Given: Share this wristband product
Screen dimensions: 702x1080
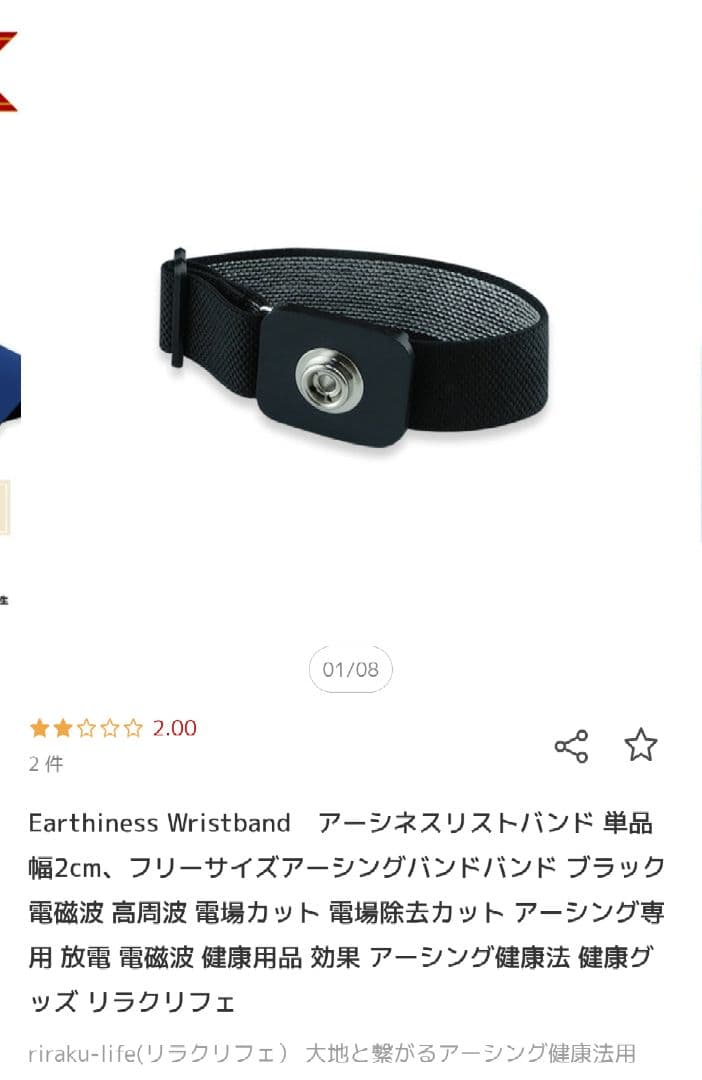Looking at the screenshot, I should click(571, 746).
